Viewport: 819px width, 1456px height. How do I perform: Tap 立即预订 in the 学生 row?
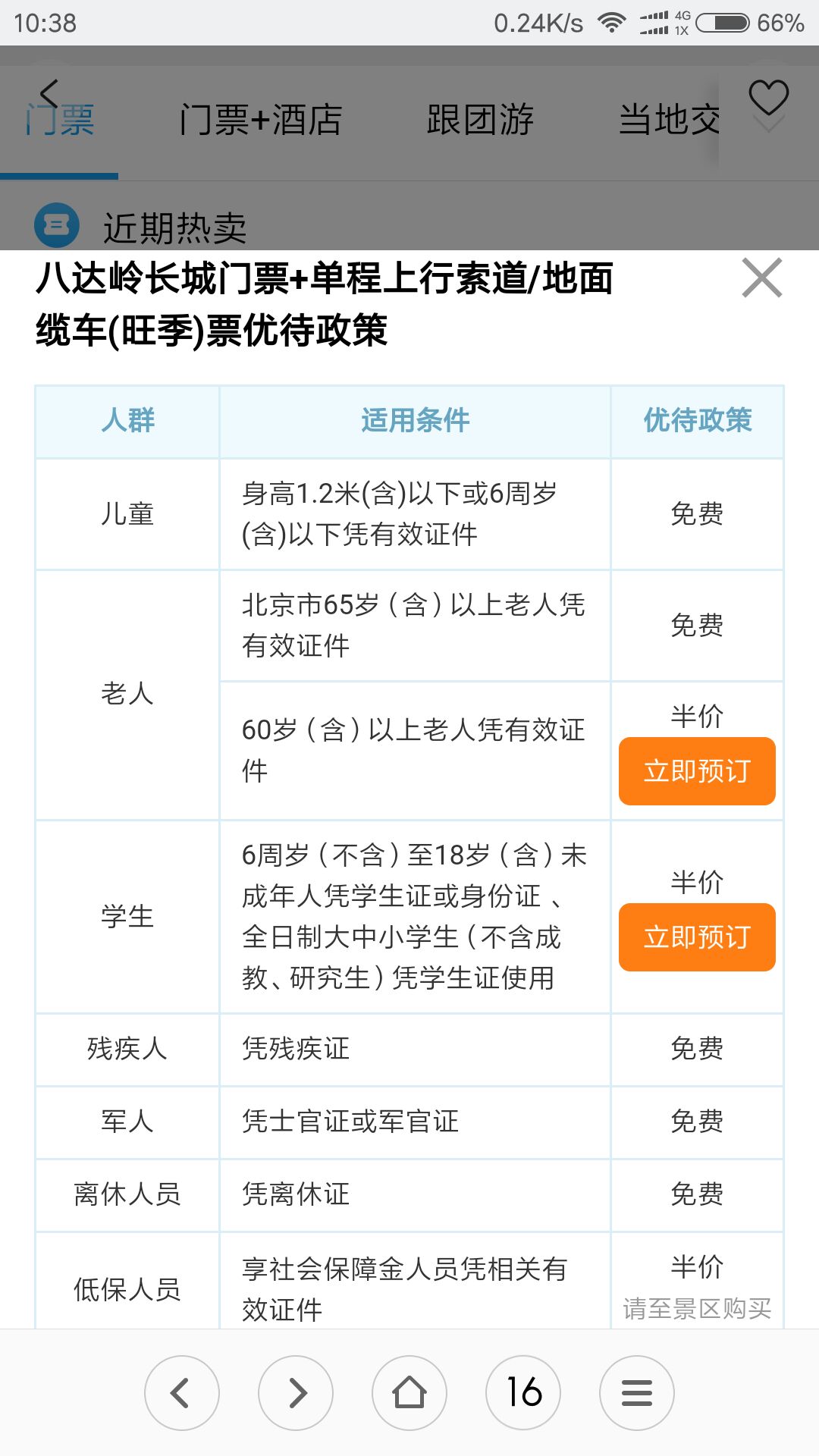tap(697, 937)
